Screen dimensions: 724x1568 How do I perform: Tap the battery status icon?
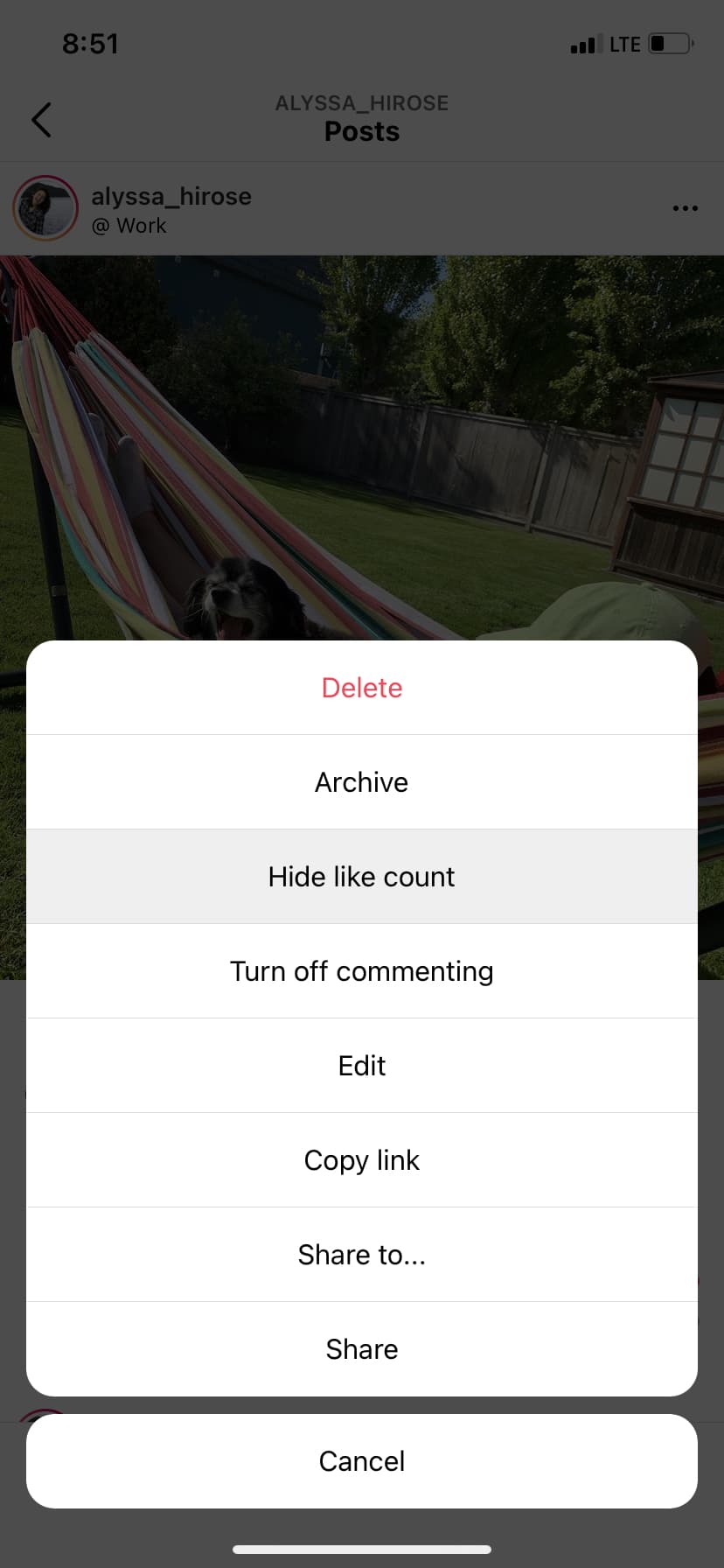coord(667,43)
